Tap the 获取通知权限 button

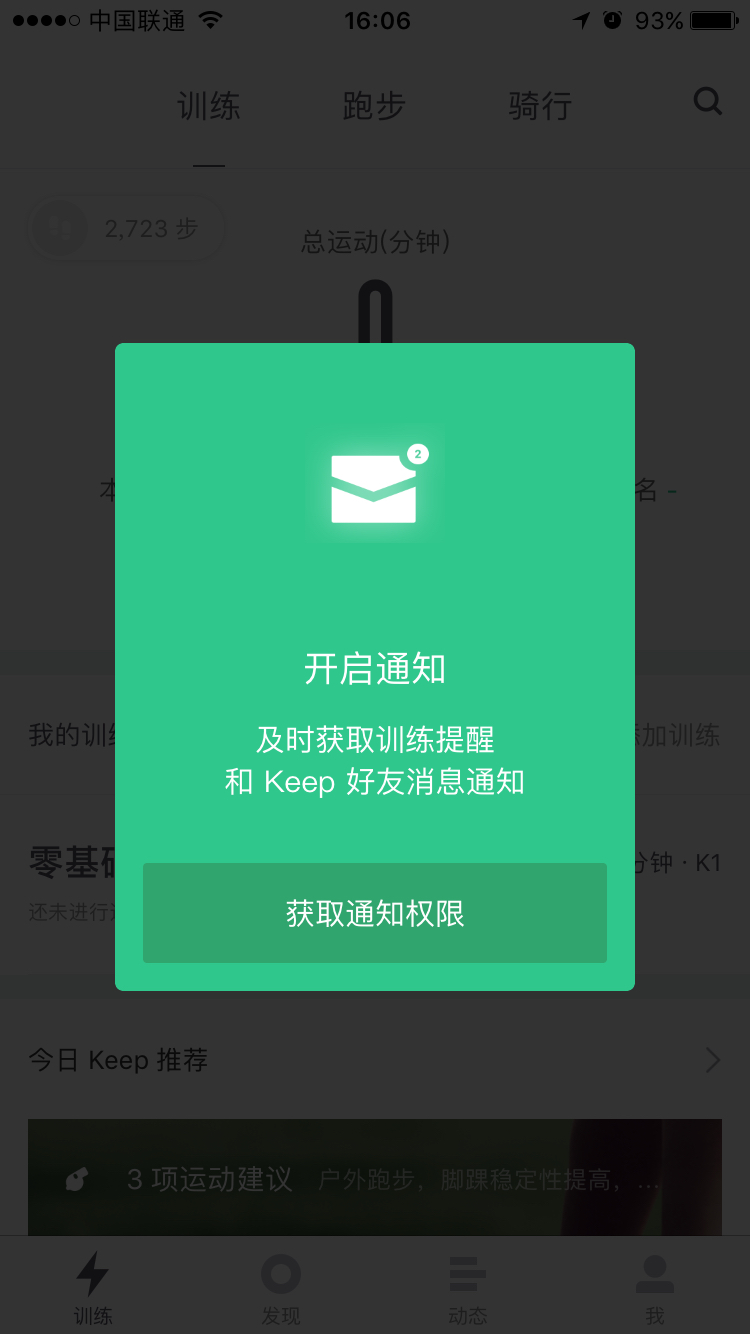tap(375, 913)
